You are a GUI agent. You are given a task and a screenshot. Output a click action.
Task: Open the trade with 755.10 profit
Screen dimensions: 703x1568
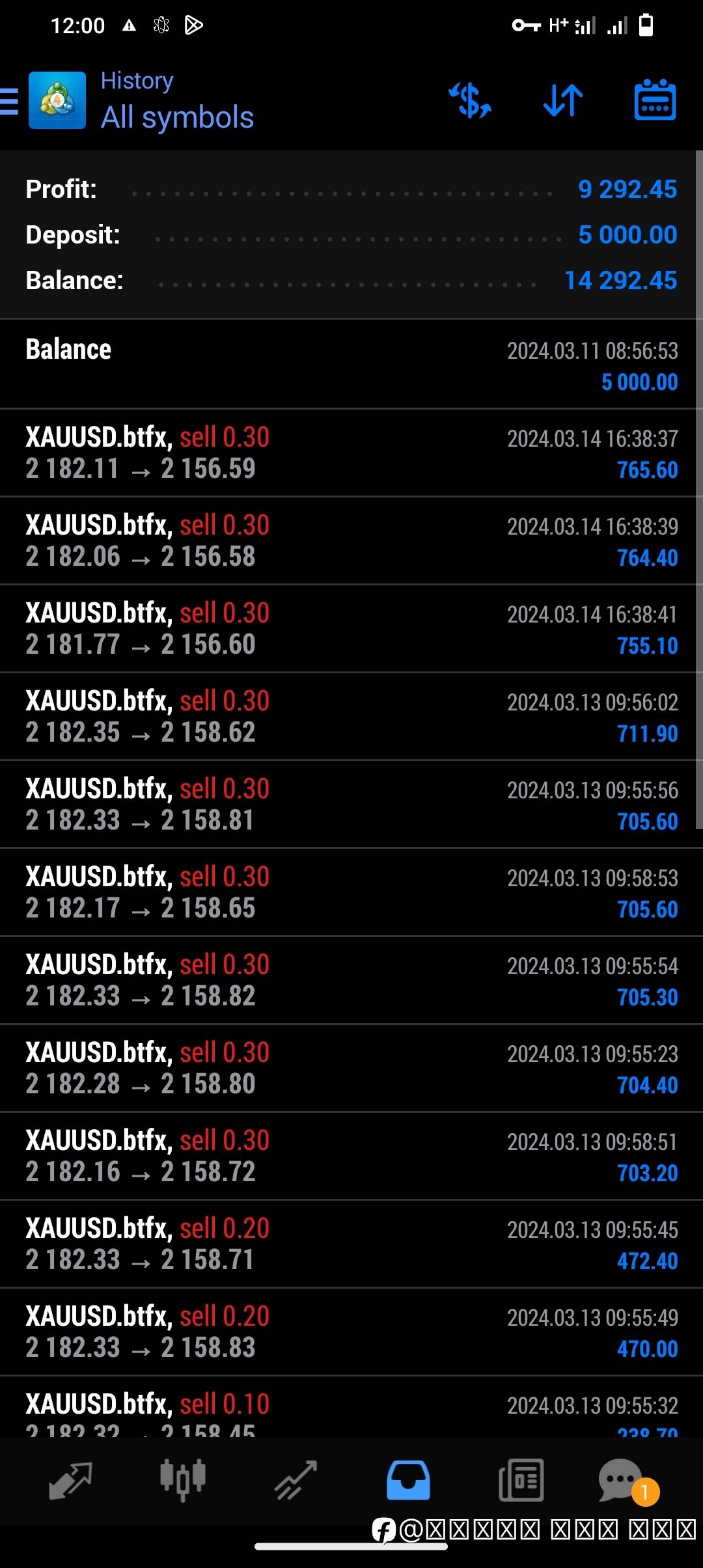click(351, 628)
